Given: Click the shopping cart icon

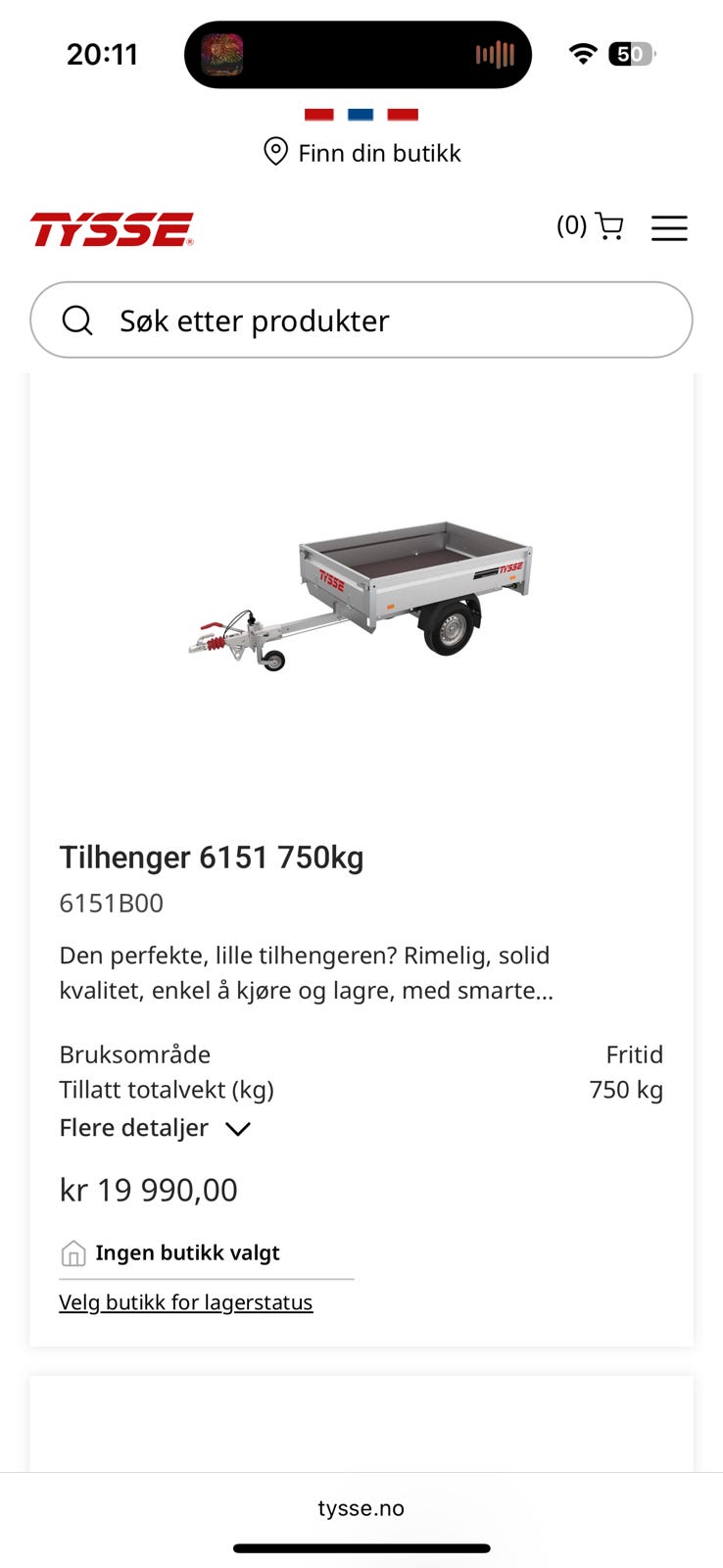Looking at the screenshot, I should point(609,226).
